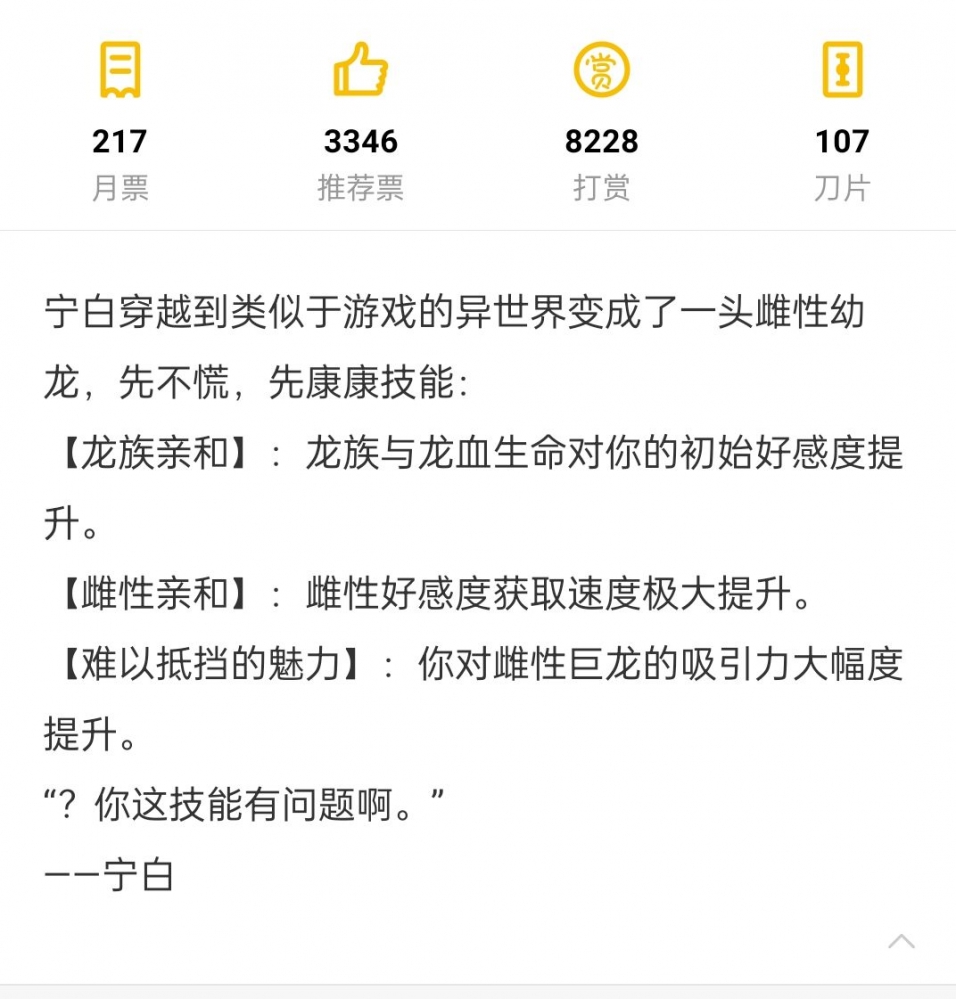956x999 pixels.
Task: Click the 107 blade count
Action: pyautogui.click(x=842, y=142)
